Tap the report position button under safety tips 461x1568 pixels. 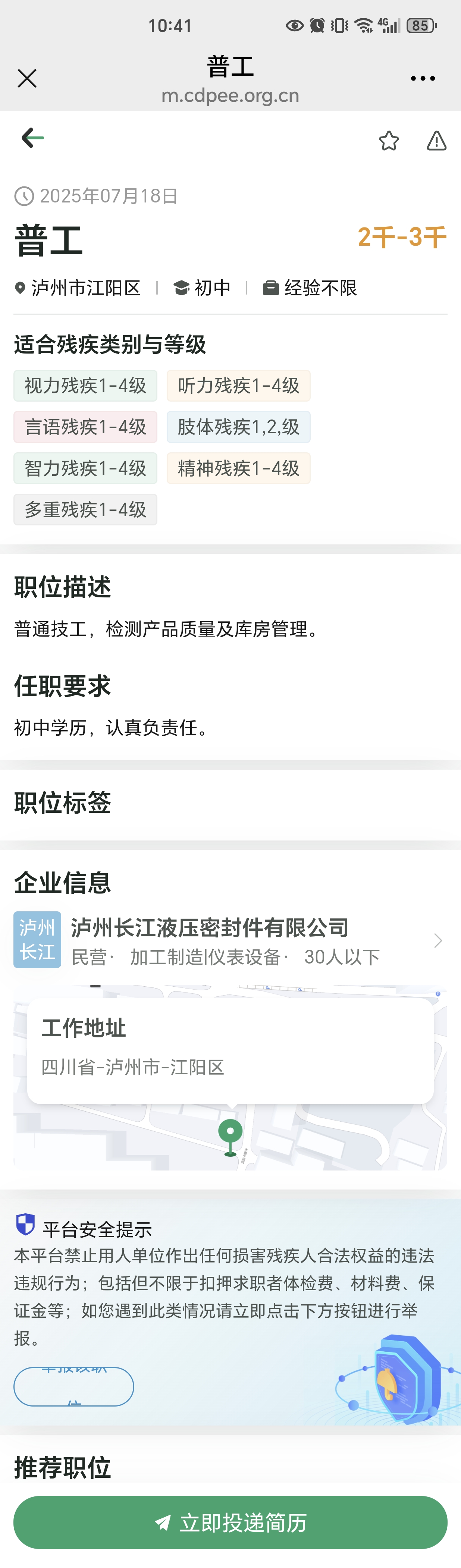point(74,1387)
